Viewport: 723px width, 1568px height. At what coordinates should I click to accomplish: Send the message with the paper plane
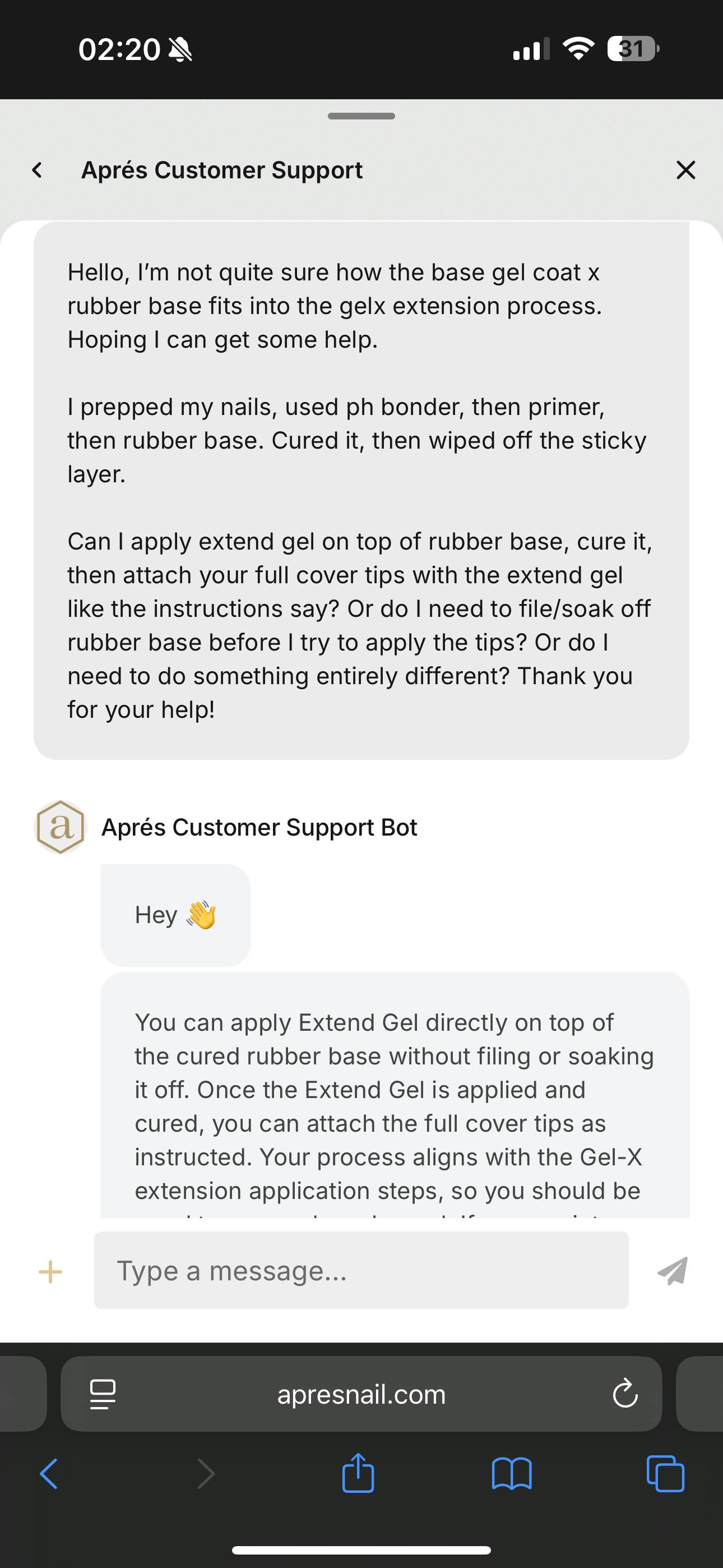(673, 1271)
